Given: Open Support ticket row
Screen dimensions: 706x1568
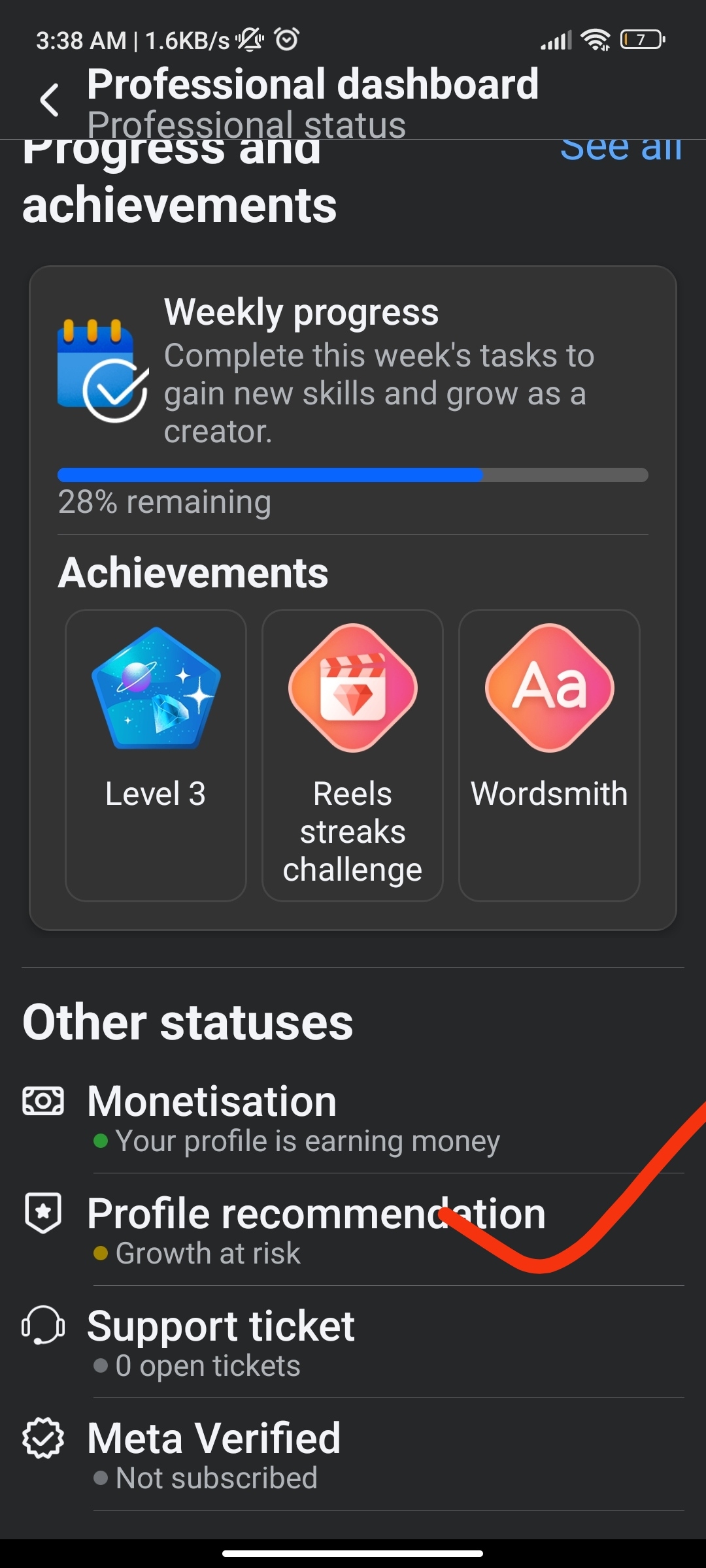Looking at the screenshot, I should pos(353,1343).
